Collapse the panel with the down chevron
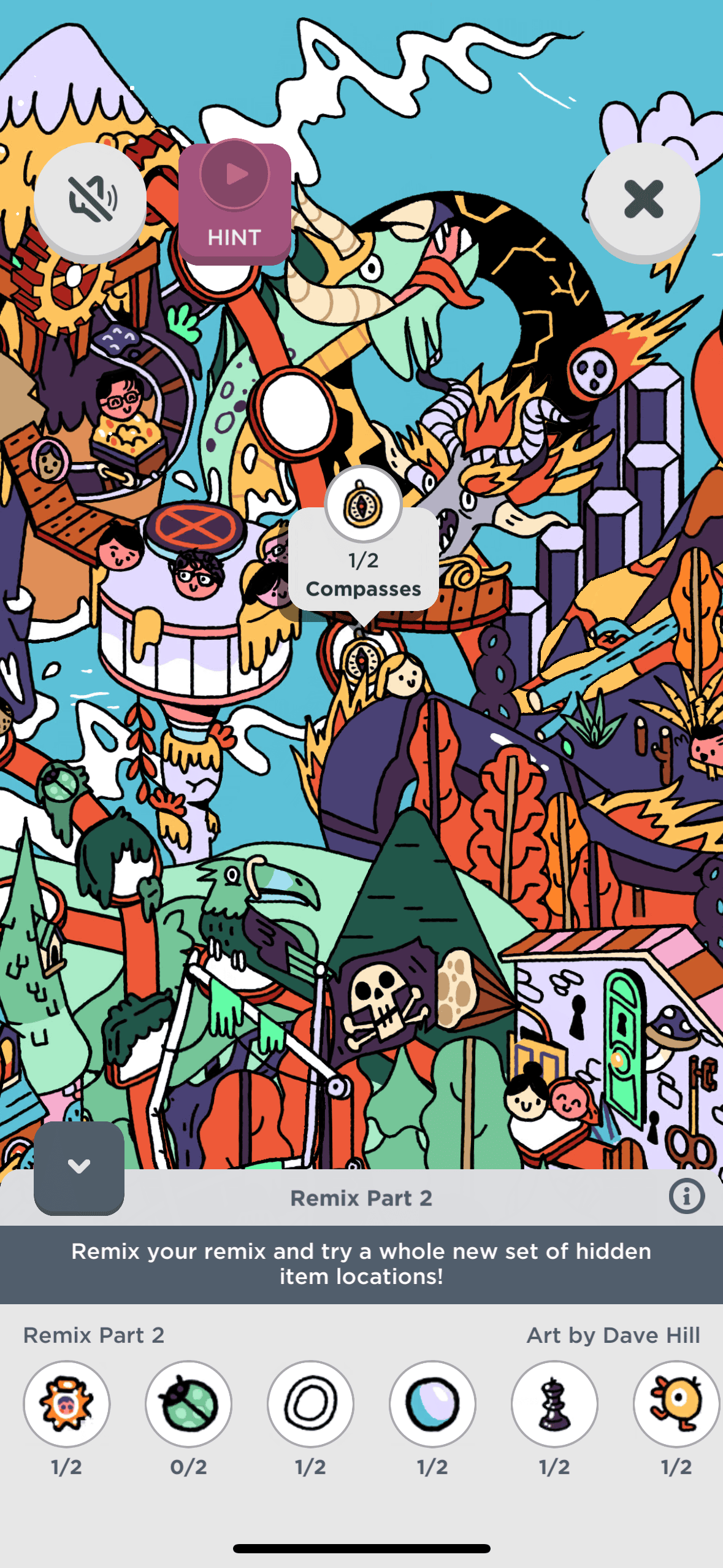The height and width of the screenshot is (1568, 723). (79, 1166)
